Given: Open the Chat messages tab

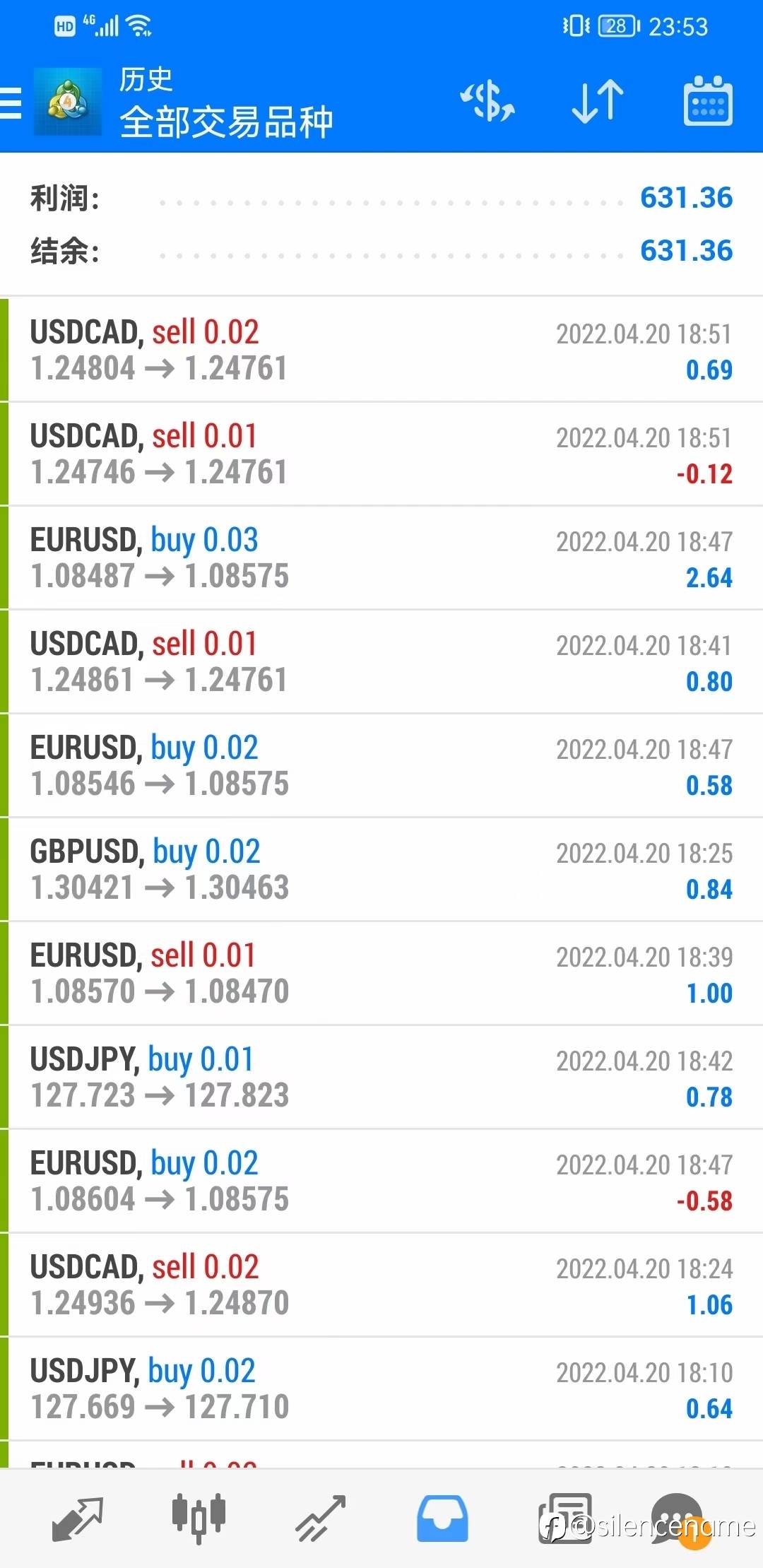Looking at the screenshot, I should point(678,1518).
